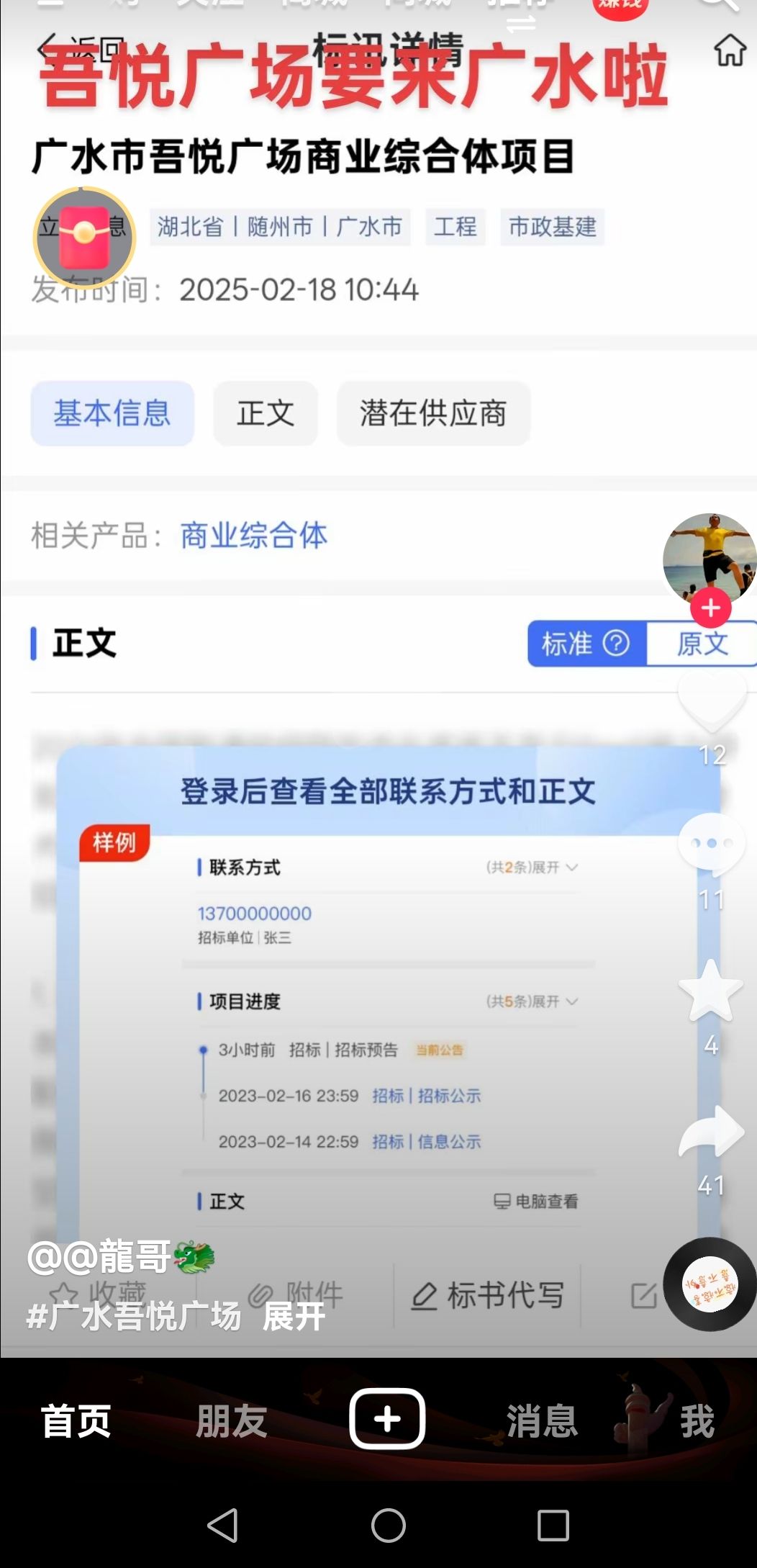The height and width of the screenshot is (1568, 757).
Task: Open the 消息 tab
Action: click(x=542, y=1420)
